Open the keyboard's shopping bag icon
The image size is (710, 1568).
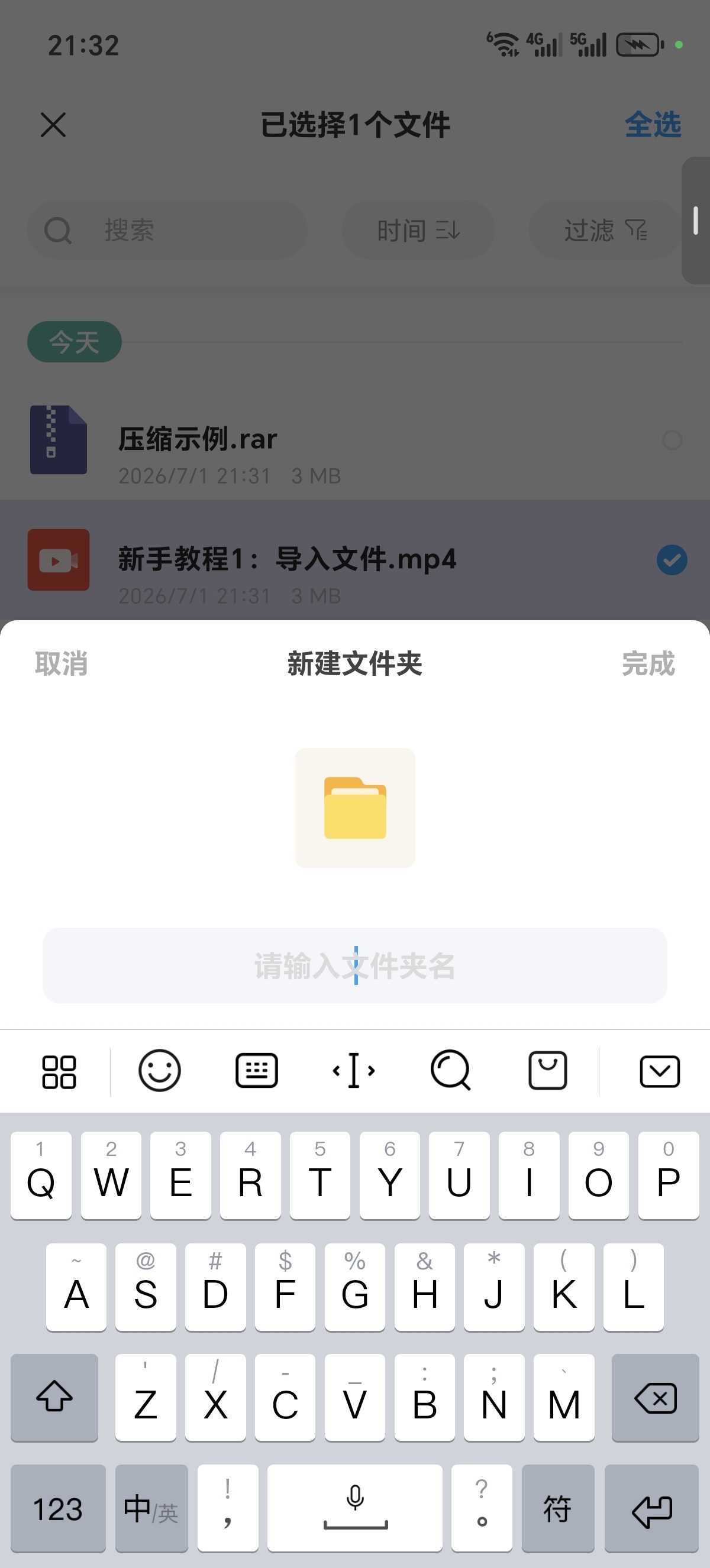(x=547, y=1071)
